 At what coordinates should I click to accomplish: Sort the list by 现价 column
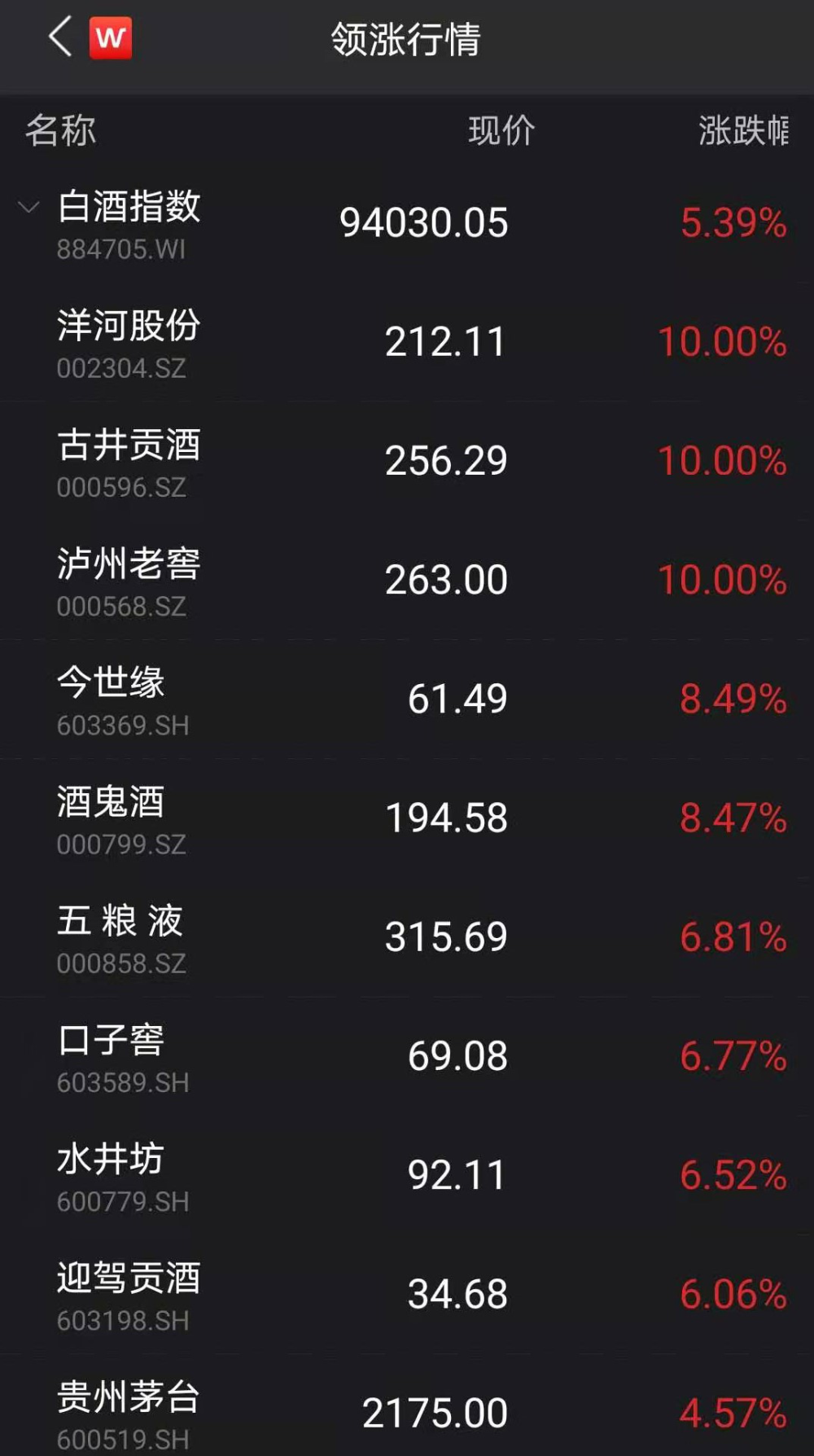[x=501, y=130]
